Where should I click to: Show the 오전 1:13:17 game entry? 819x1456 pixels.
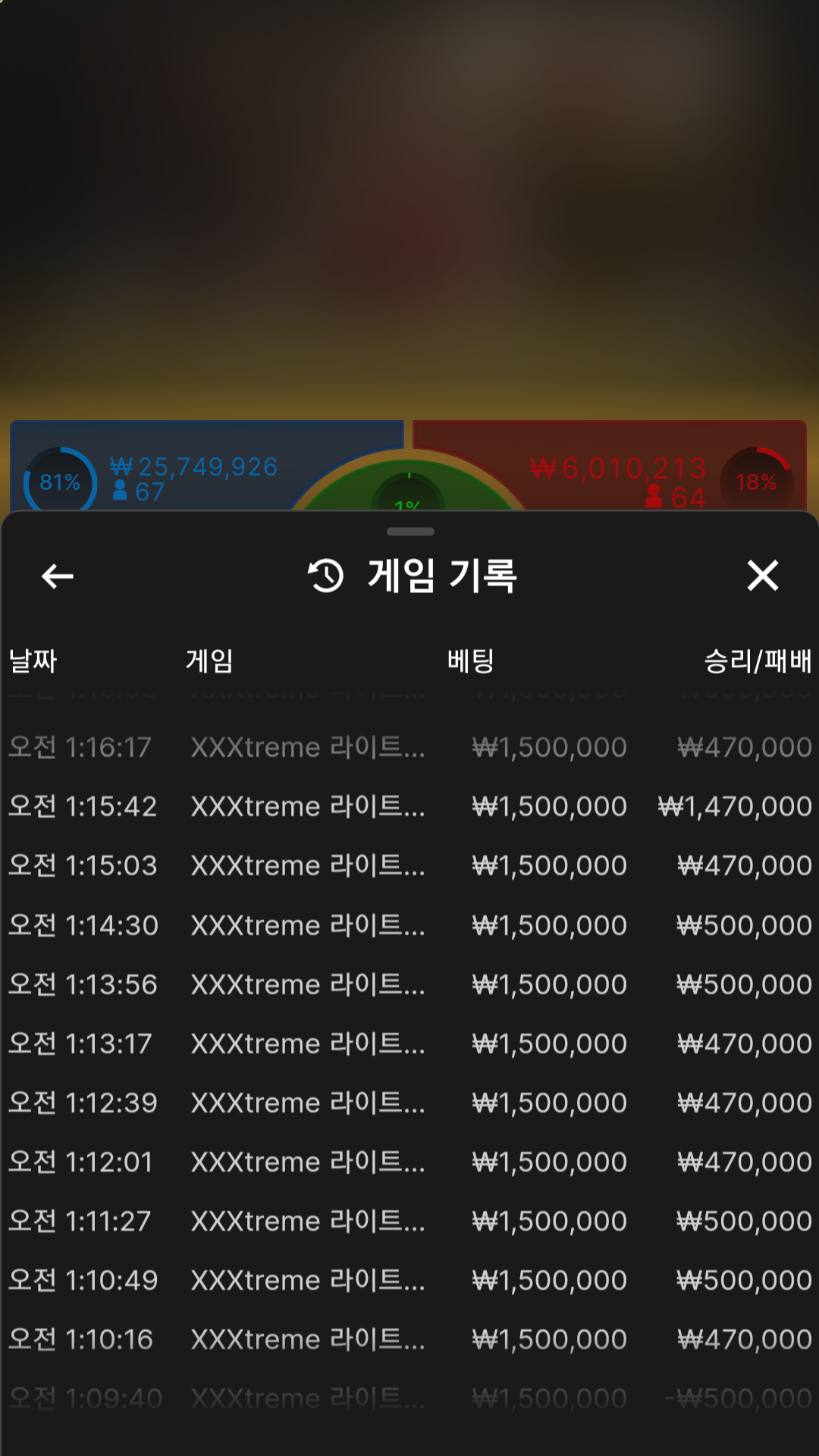click(409, 1043)
